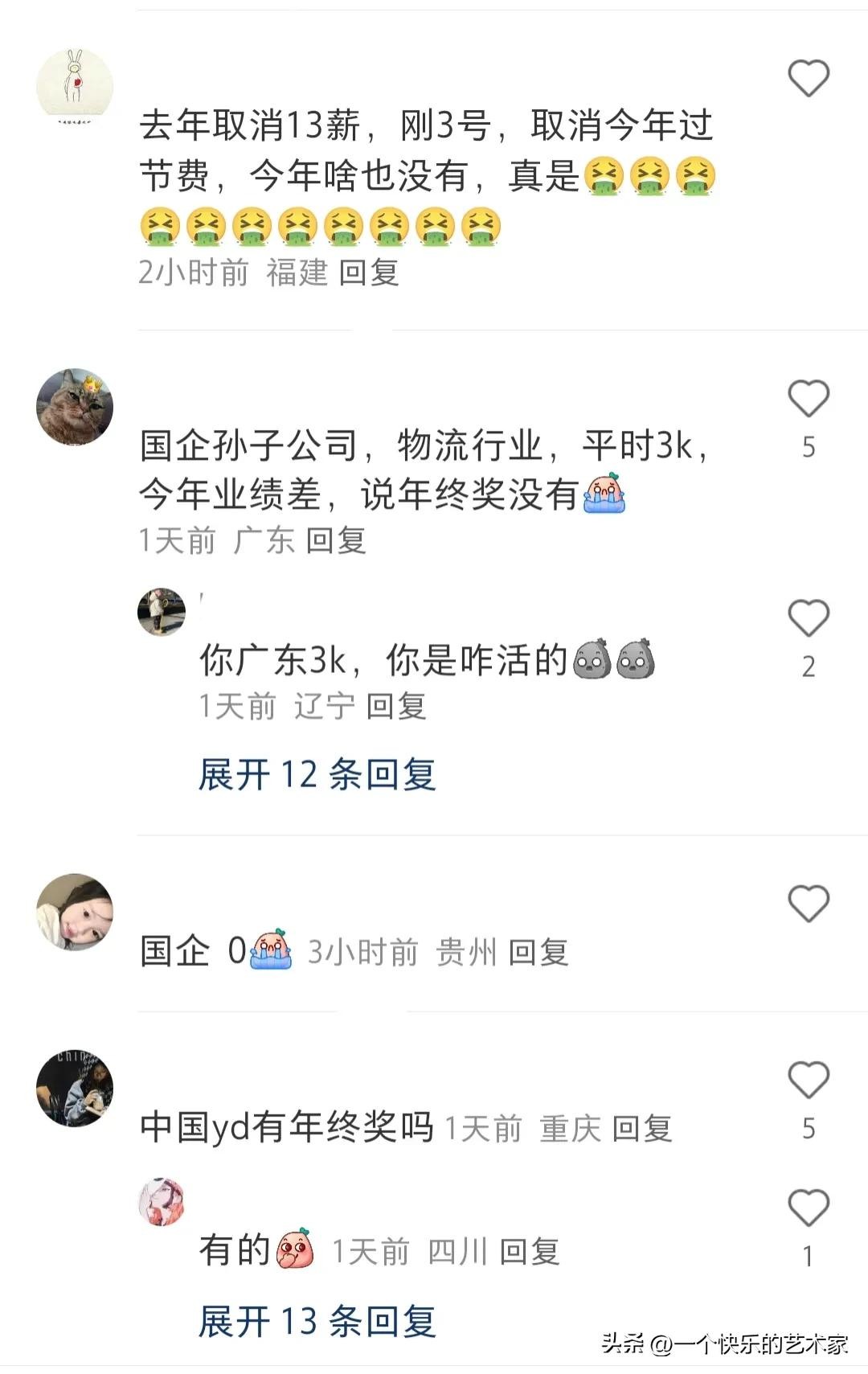Like the 有的 reply from Sichuan
The width and height of the screenshot is (868, 1374).
[808, 1208]
